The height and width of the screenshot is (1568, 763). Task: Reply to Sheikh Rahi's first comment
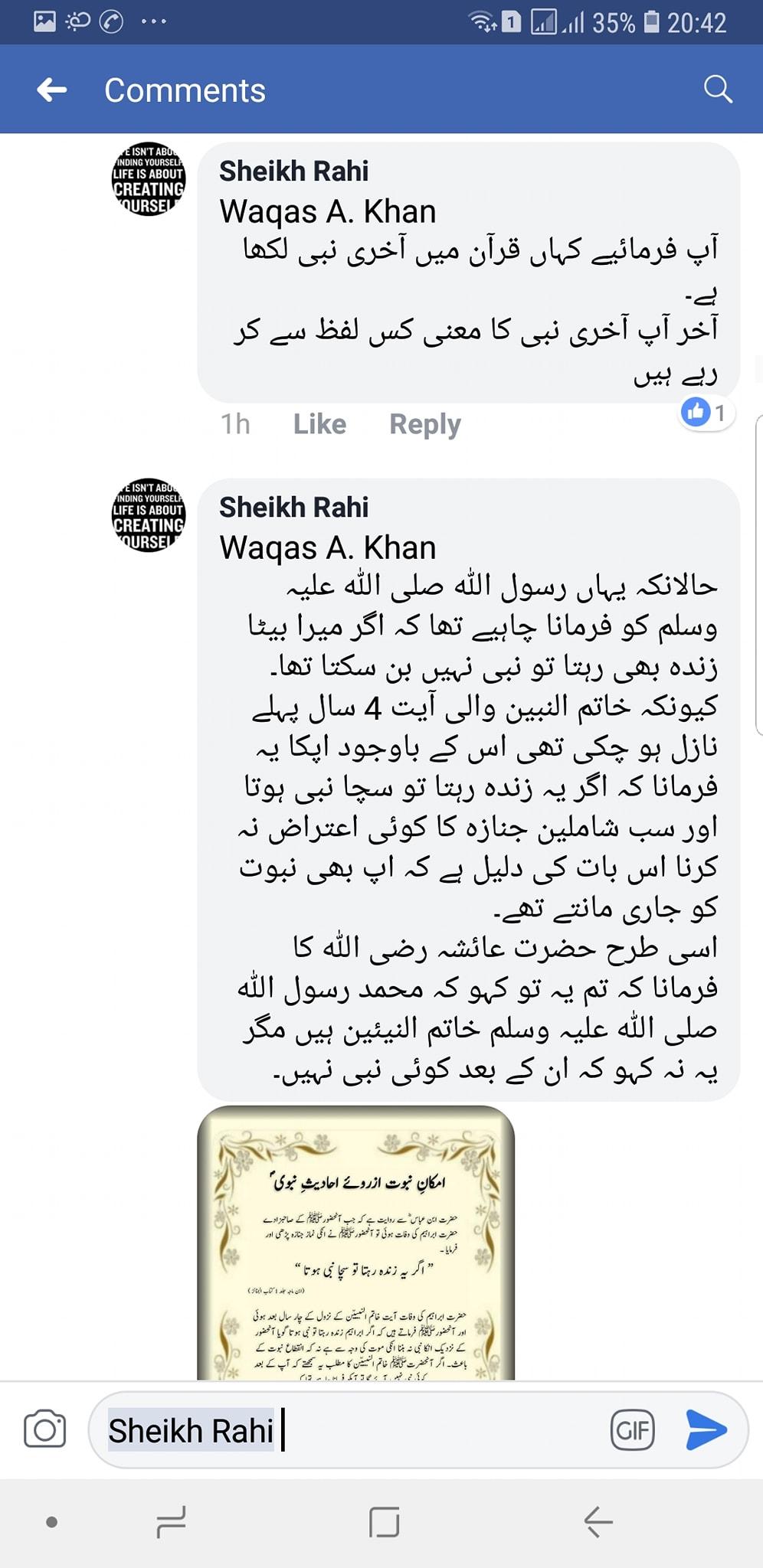[424, 424]
